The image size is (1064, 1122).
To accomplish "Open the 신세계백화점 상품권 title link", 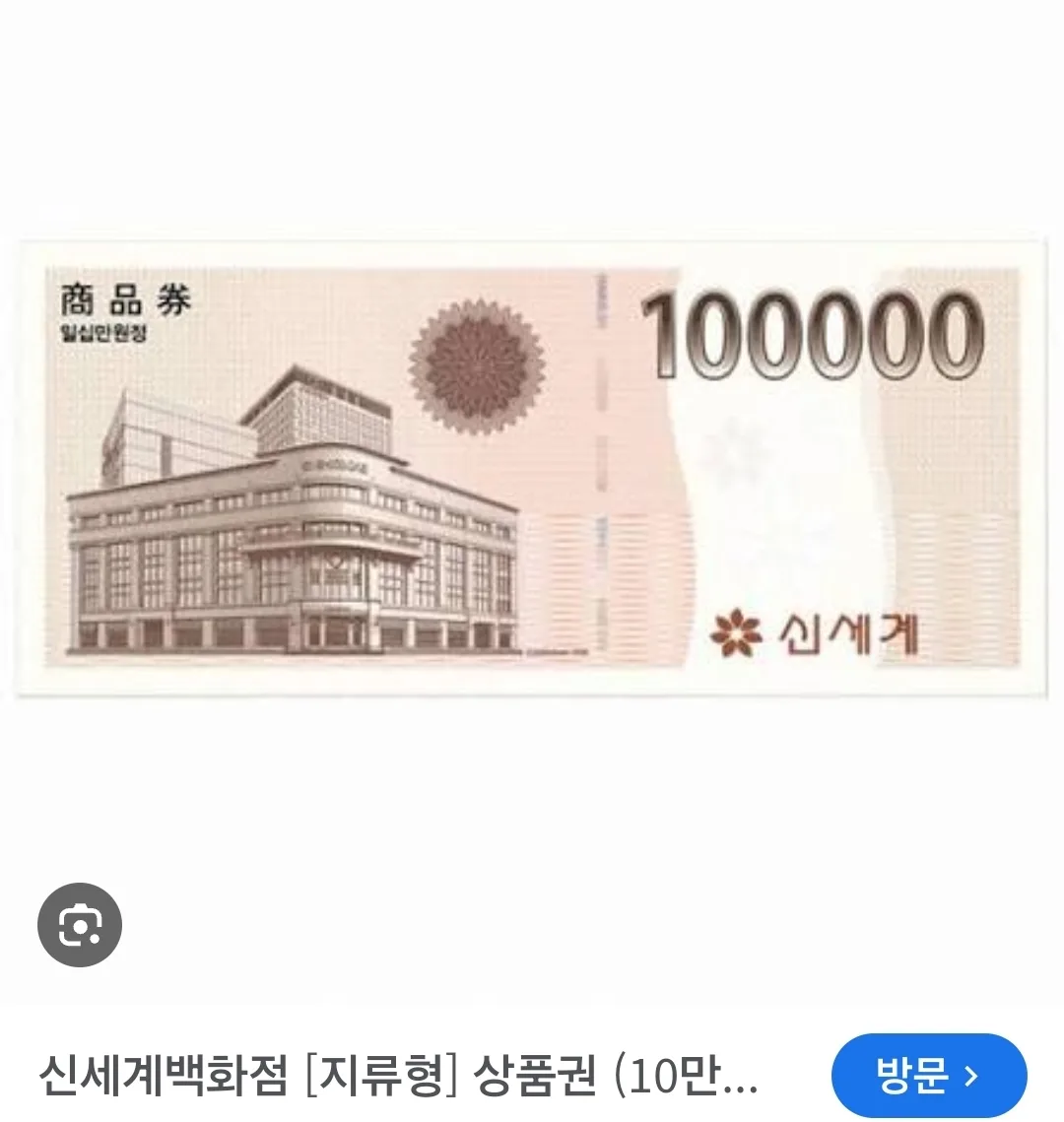I will [399, 1076].
